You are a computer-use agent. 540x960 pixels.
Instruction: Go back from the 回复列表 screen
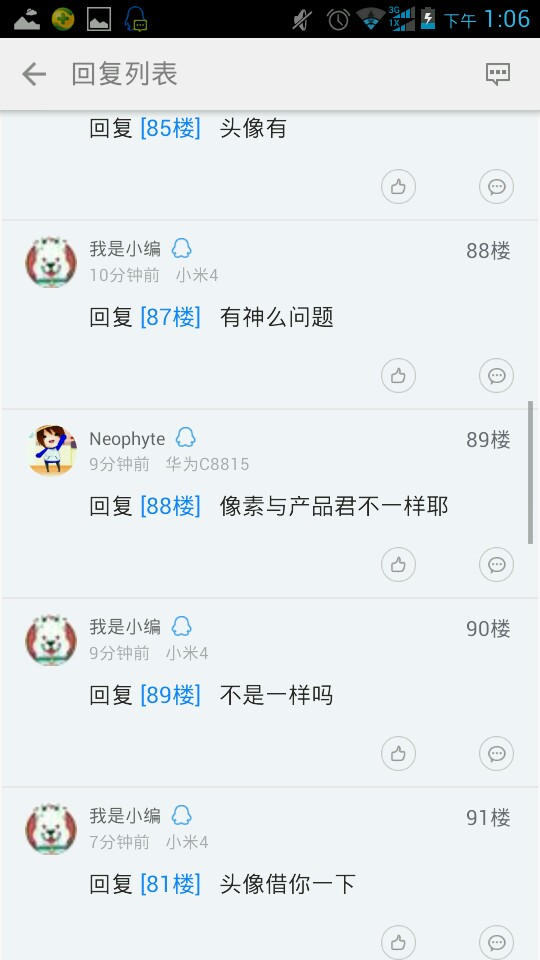click(x=34, y=74)
